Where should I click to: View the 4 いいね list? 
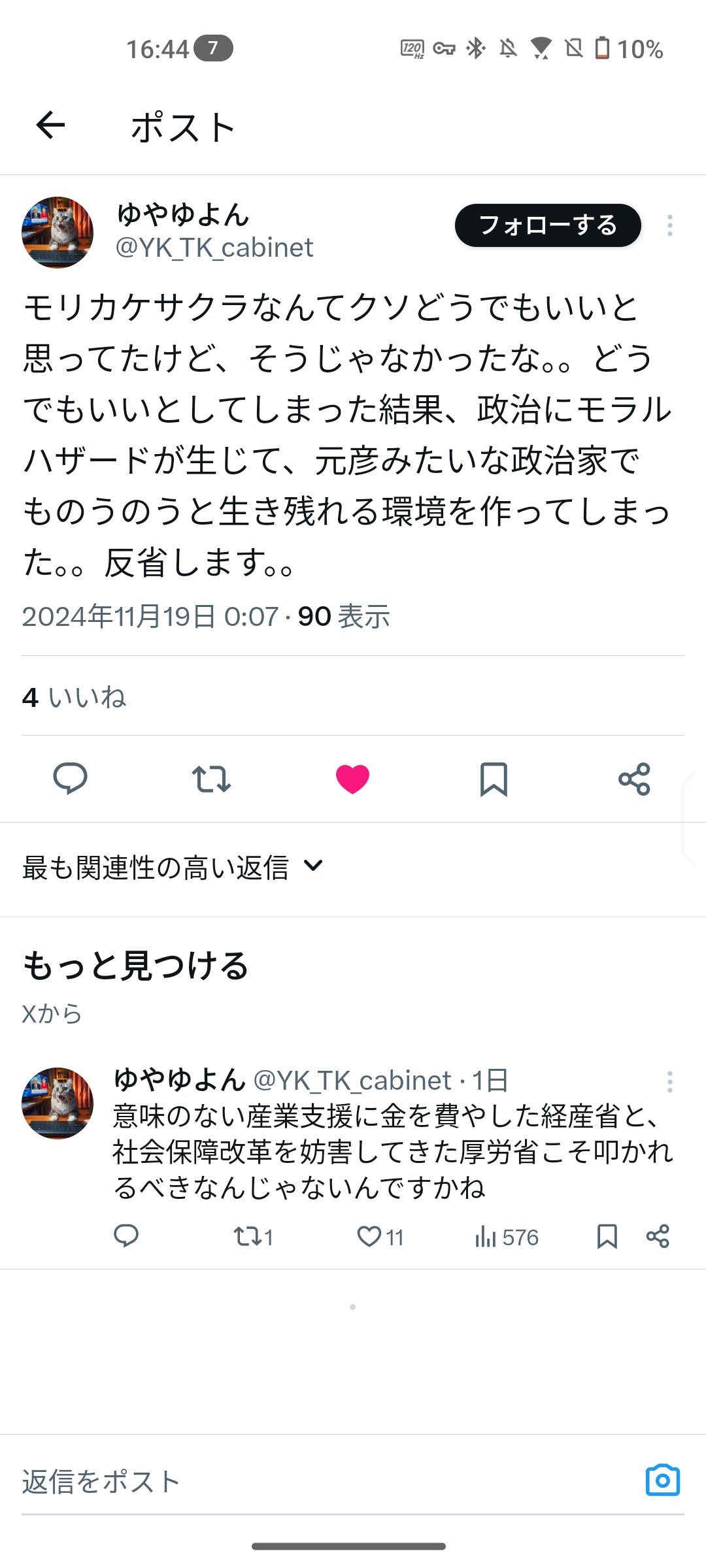(x=74, y=697)
